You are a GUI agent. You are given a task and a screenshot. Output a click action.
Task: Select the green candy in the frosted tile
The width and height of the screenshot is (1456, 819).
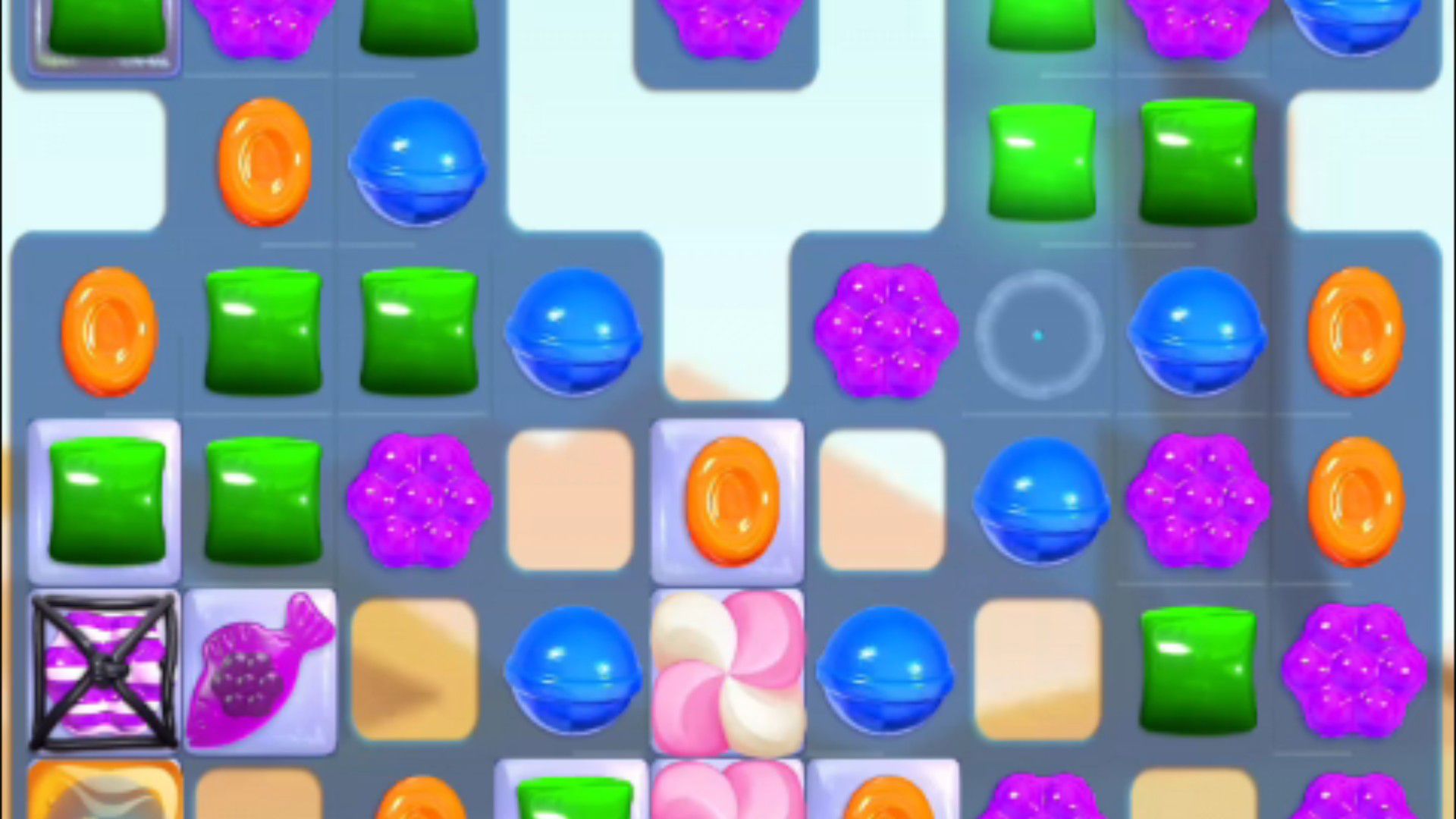point(106,500)
